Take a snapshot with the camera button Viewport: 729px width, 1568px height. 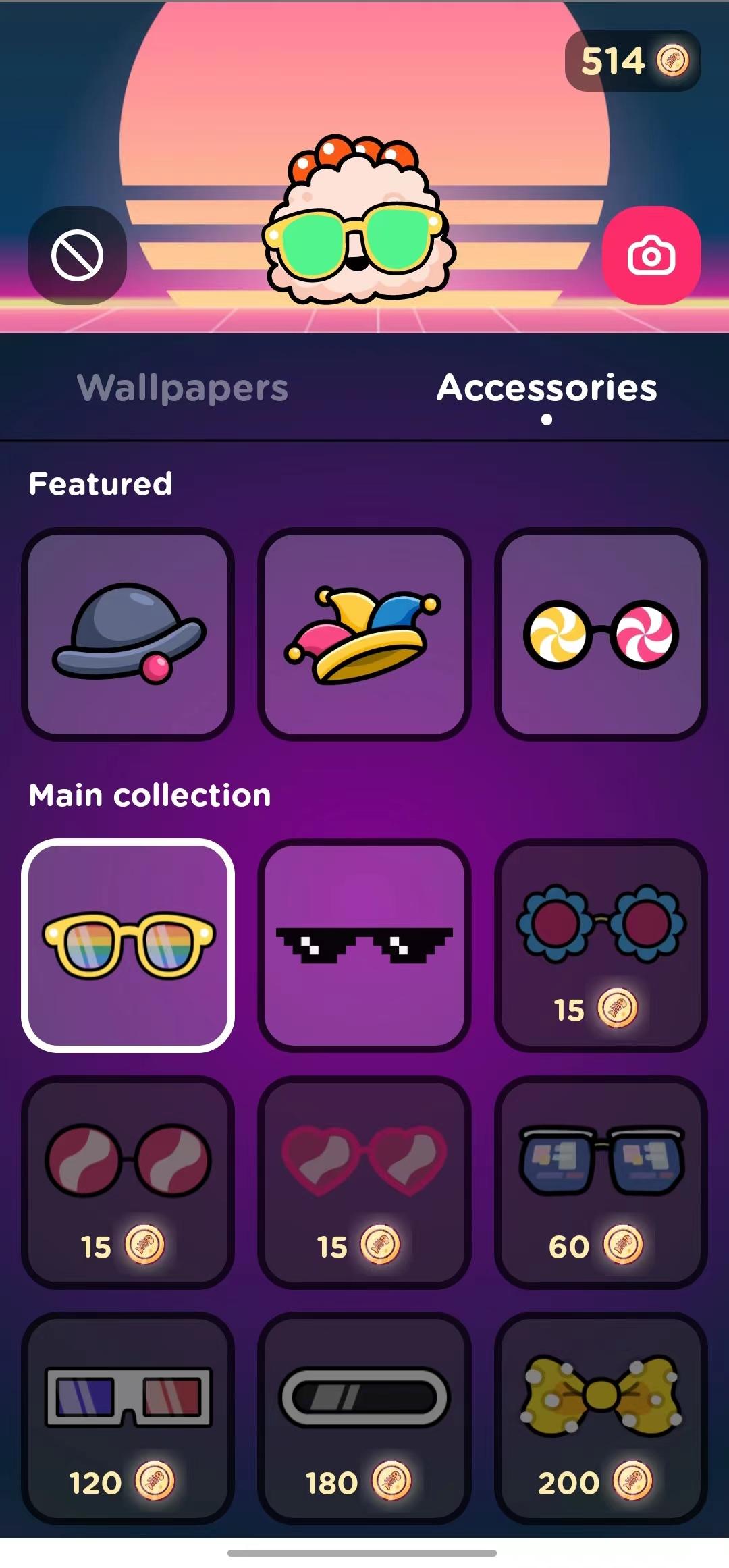(x=651, y=255)
